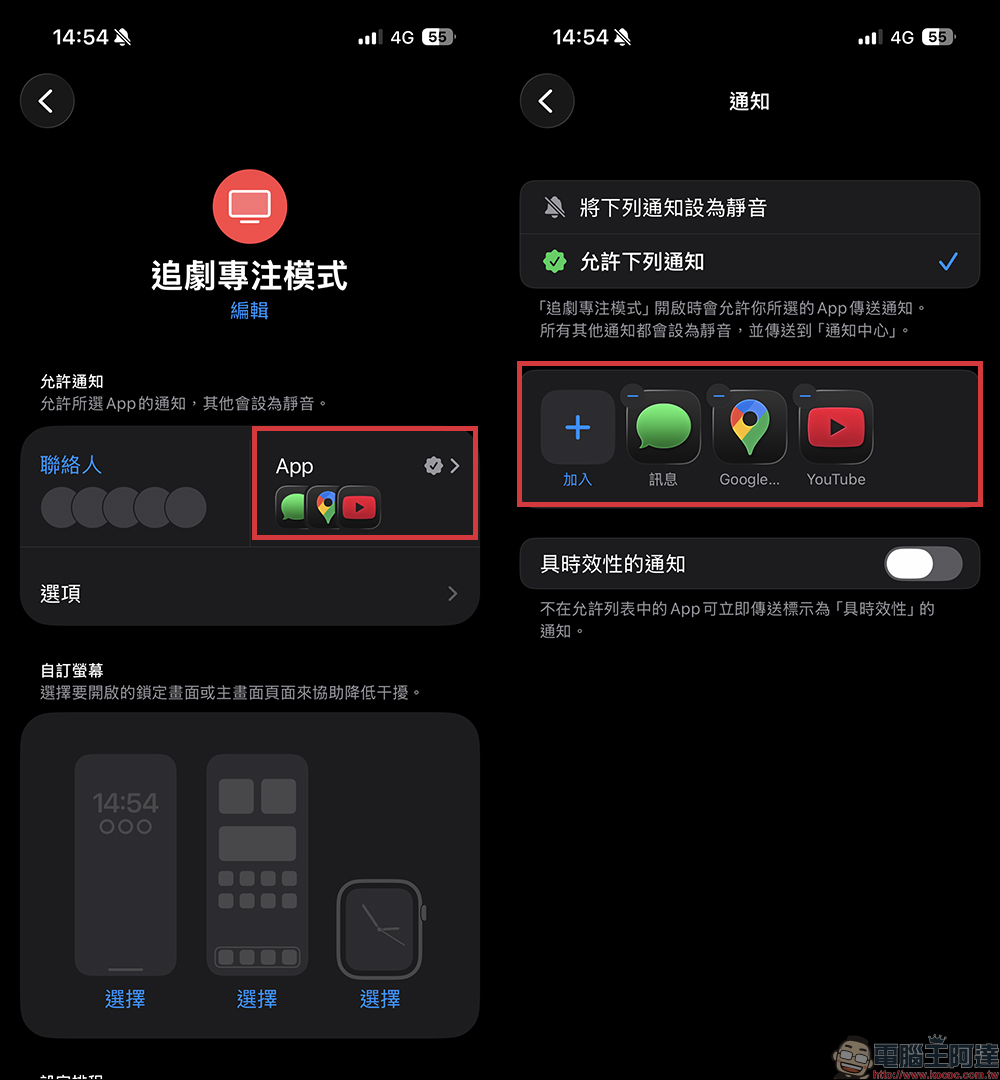Open the 選項 row
This screenshot has height=1080, width=1000.
point(250,594)
